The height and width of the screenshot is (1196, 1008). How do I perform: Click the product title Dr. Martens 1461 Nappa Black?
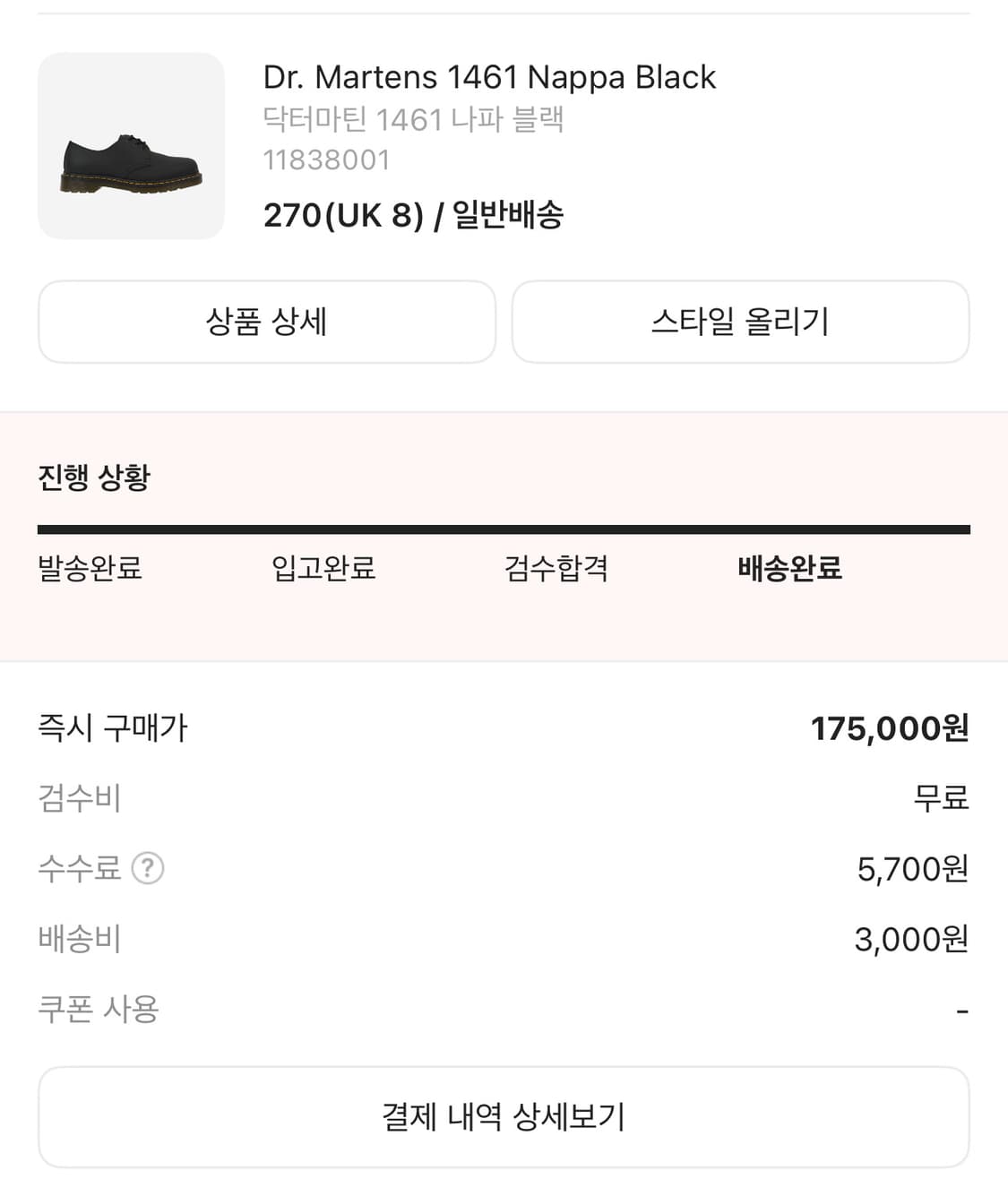click(489, 77)
